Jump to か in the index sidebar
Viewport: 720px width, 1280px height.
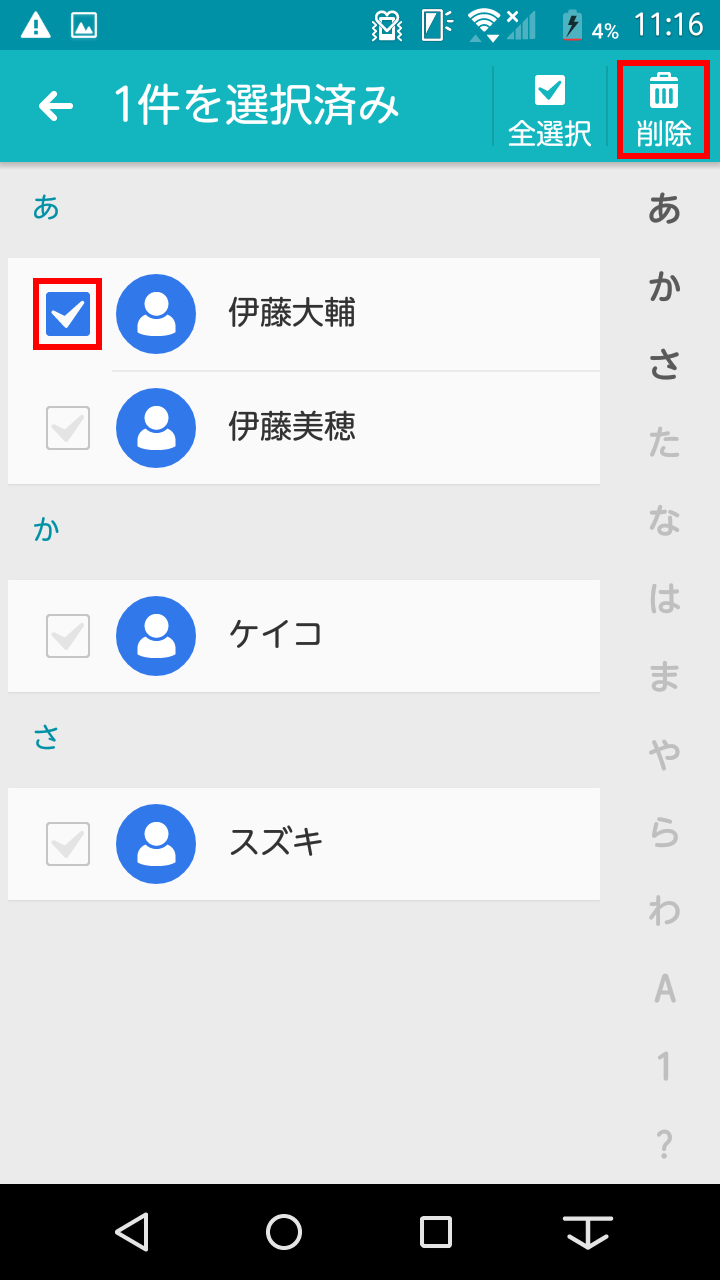pyautogui.click(x=664, y=288)
